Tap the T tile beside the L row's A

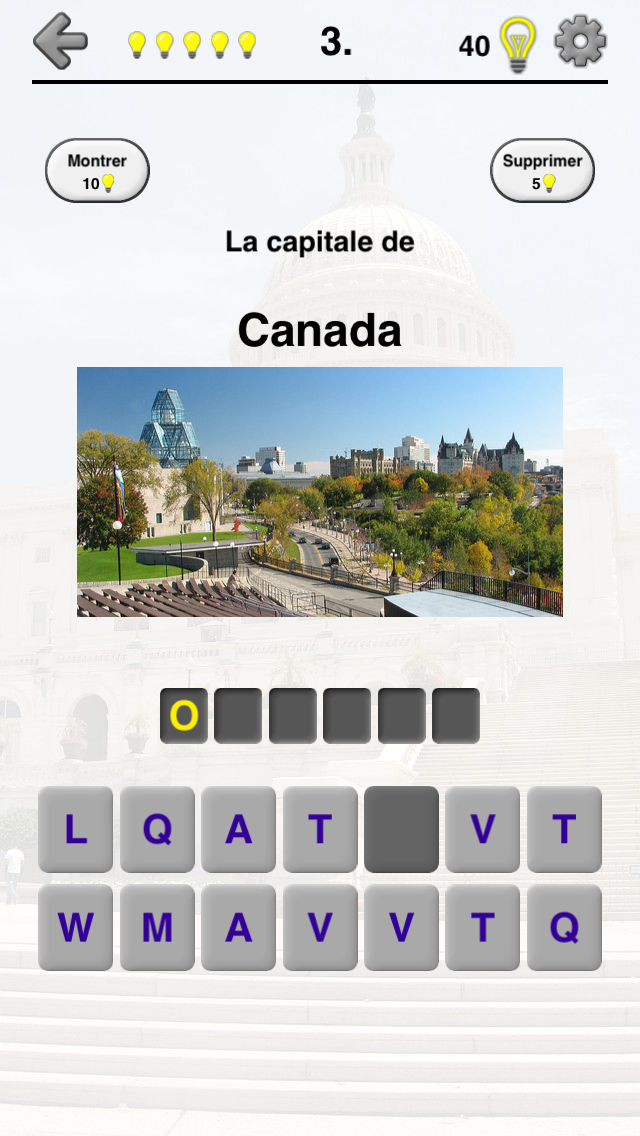(320, 829)
